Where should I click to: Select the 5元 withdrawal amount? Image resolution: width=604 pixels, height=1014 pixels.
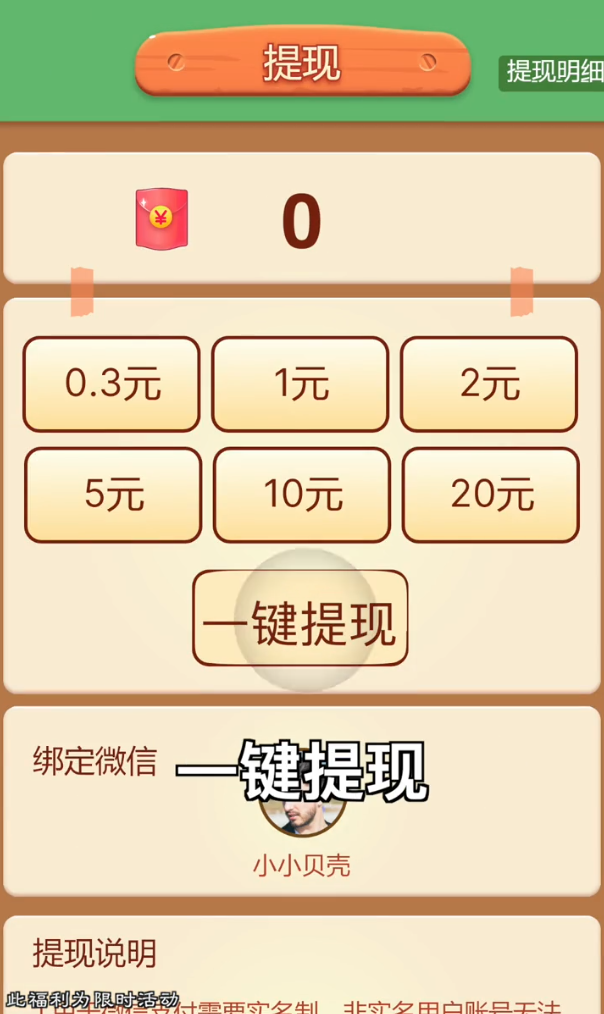point(113,494)
